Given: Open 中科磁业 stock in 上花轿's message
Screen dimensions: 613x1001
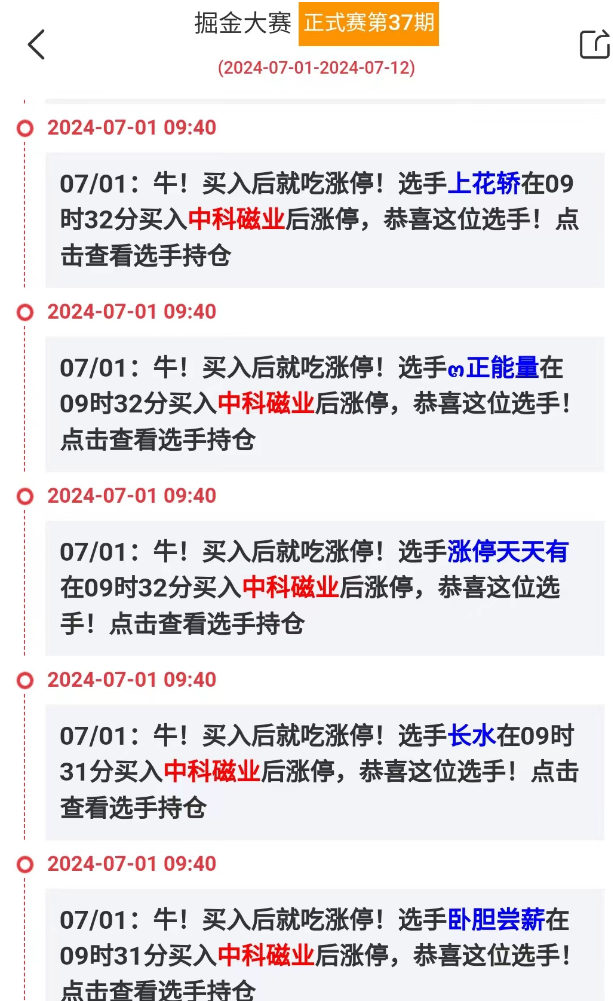Looking at the screenshot, I should 236,220.
